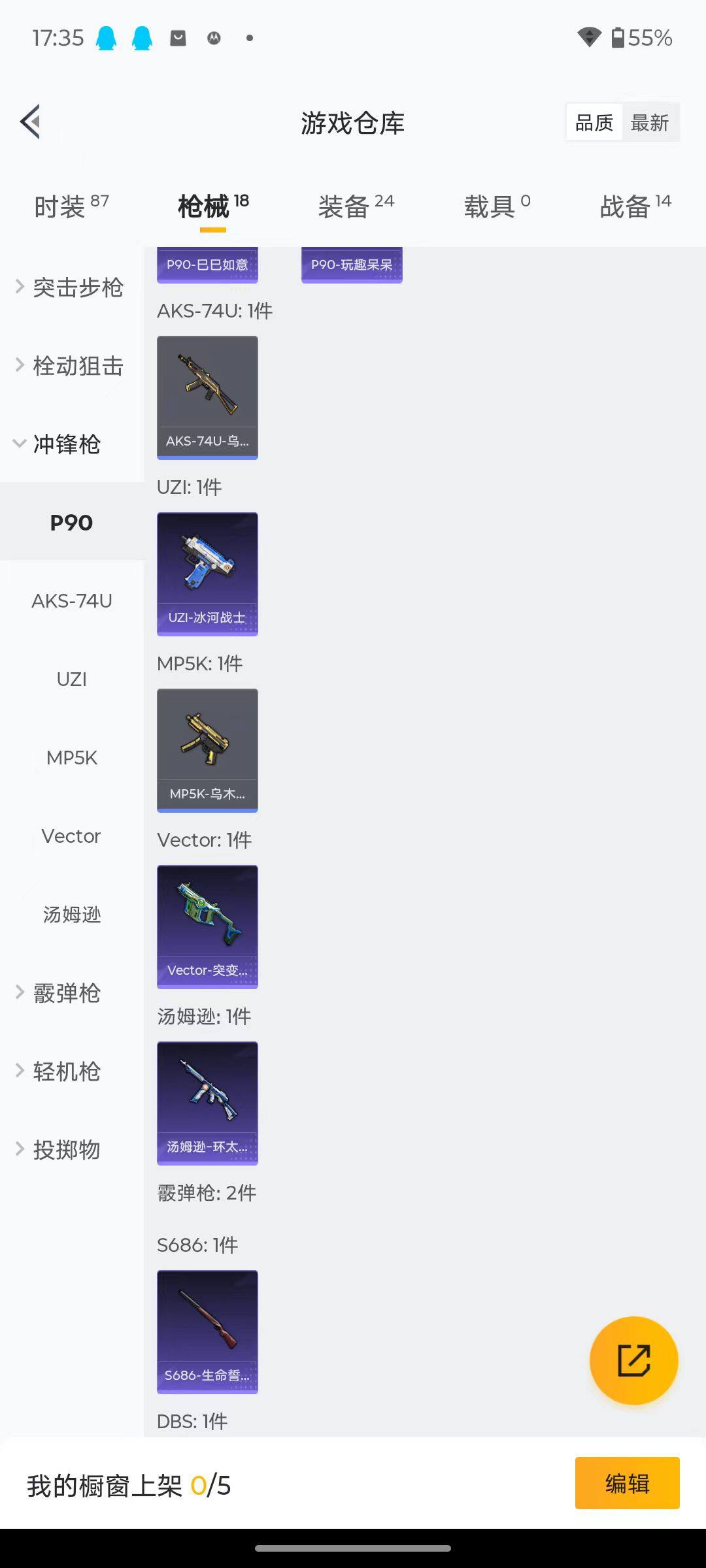Open the S686-生命誓 skin card

(x=207, y=1331)
